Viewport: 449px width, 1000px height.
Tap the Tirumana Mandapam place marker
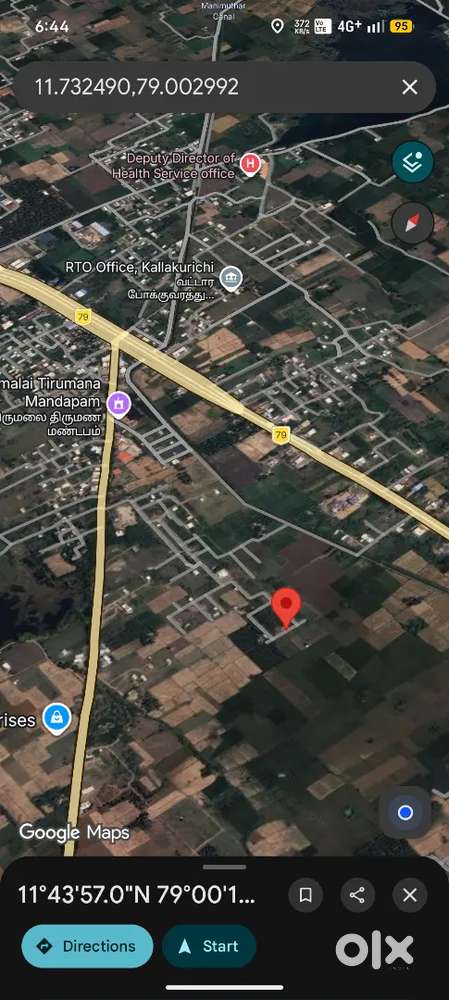tap(119, 404)
